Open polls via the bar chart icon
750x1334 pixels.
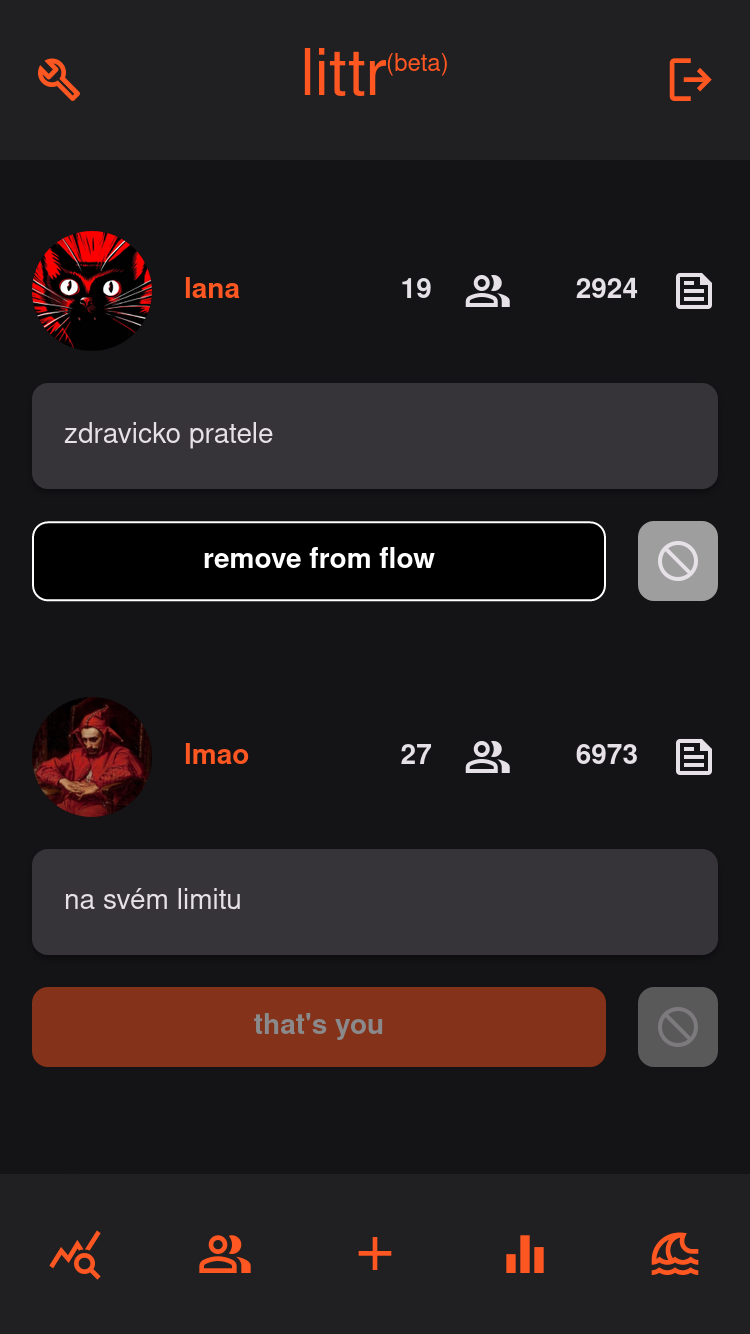[525, 1255]
